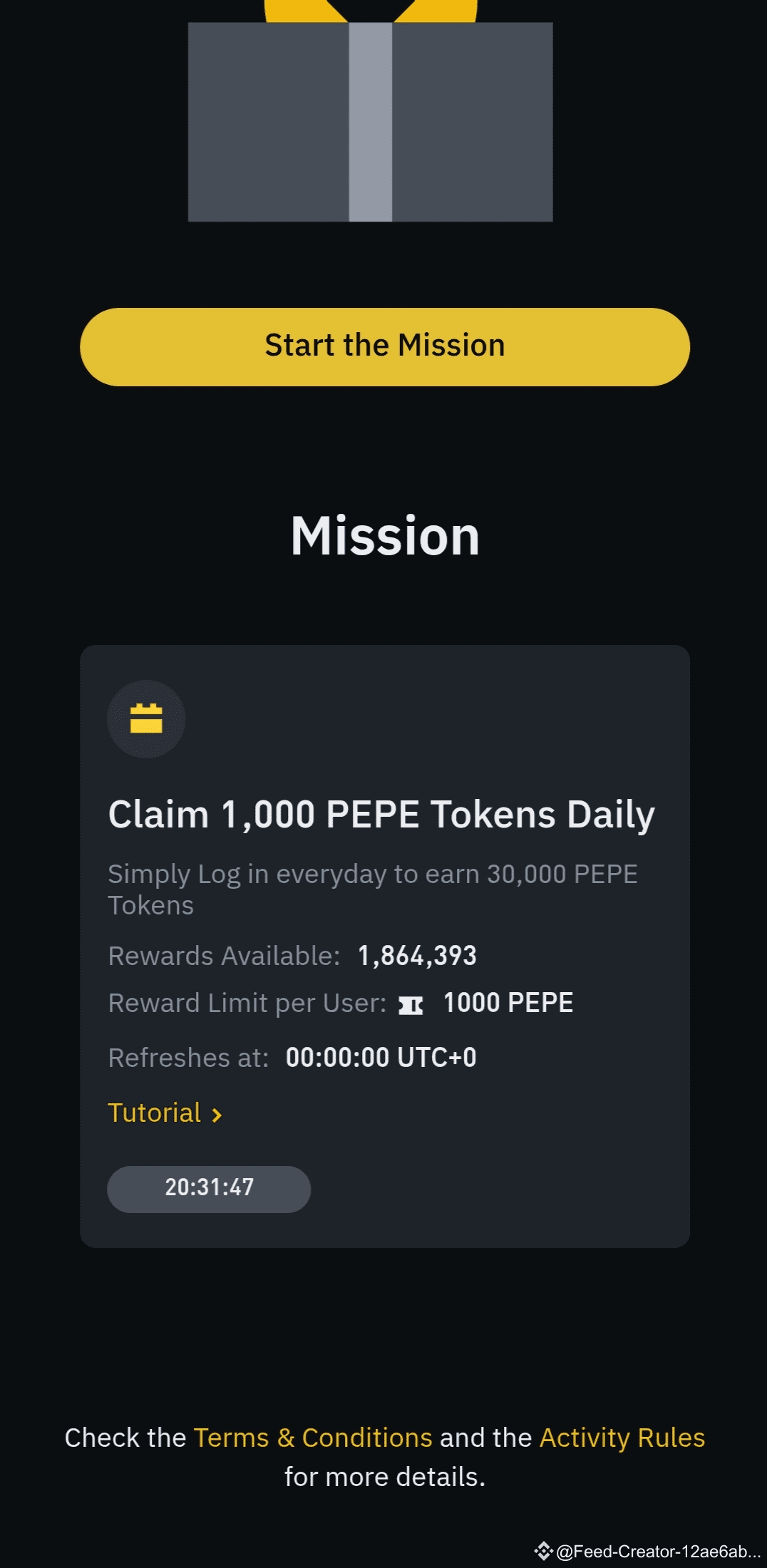Open the Terms & Conditions page
This screenshot has height=1568, width=767.
click(x=312, y=1438)
